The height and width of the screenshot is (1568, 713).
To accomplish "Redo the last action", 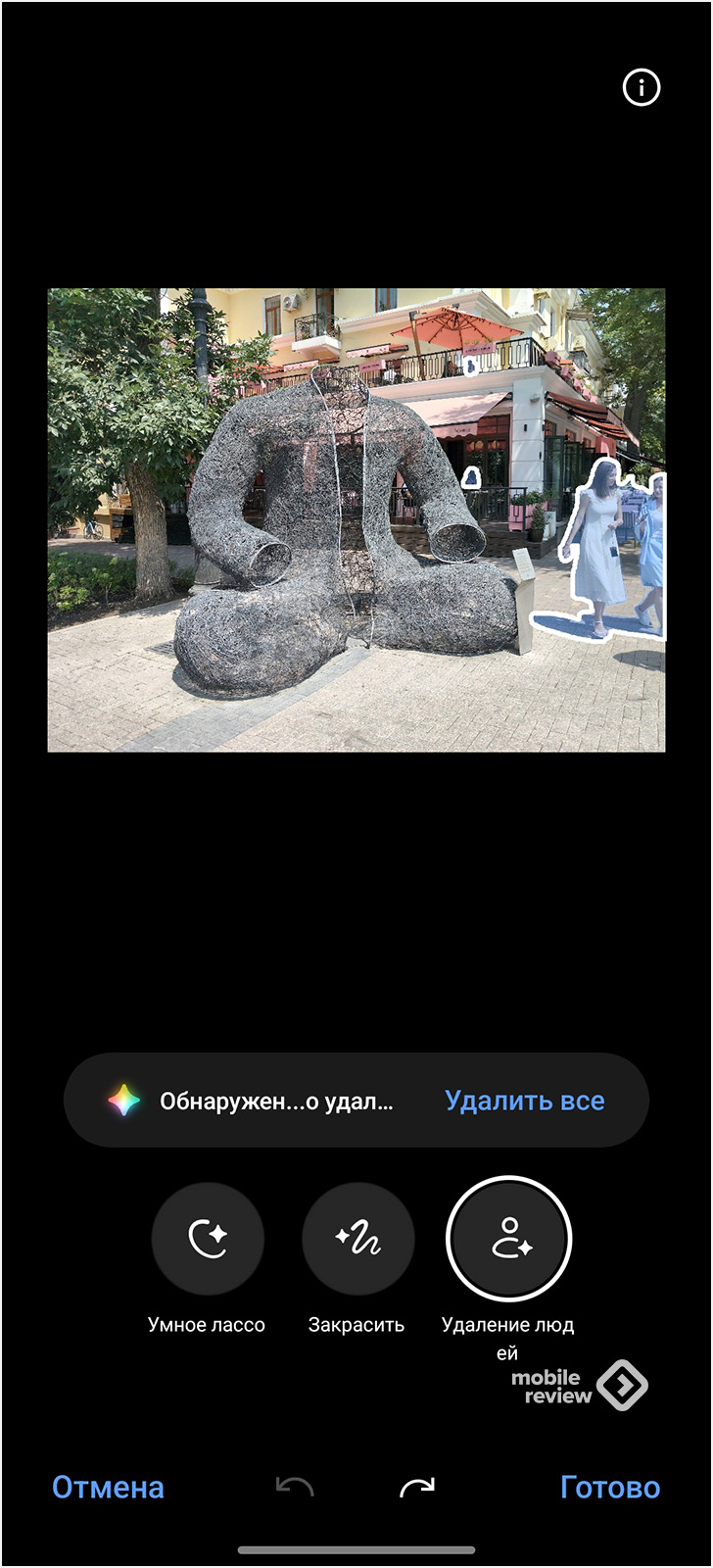I will (x=417, y=1488).
